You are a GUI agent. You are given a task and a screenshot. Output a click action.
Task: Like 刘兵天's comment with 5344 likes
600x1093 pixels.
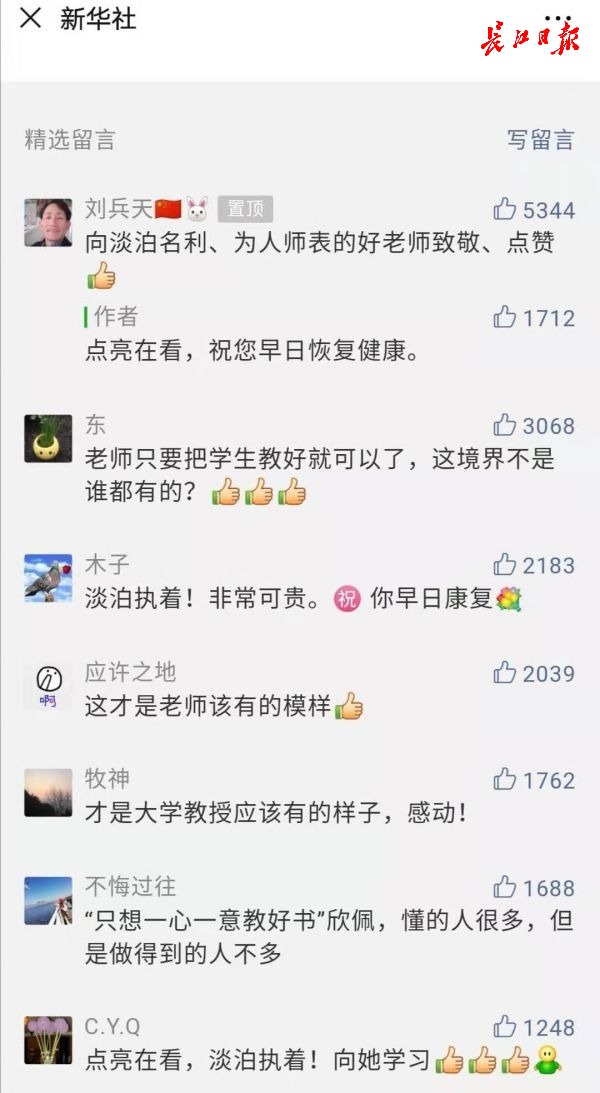click(505, 209)
